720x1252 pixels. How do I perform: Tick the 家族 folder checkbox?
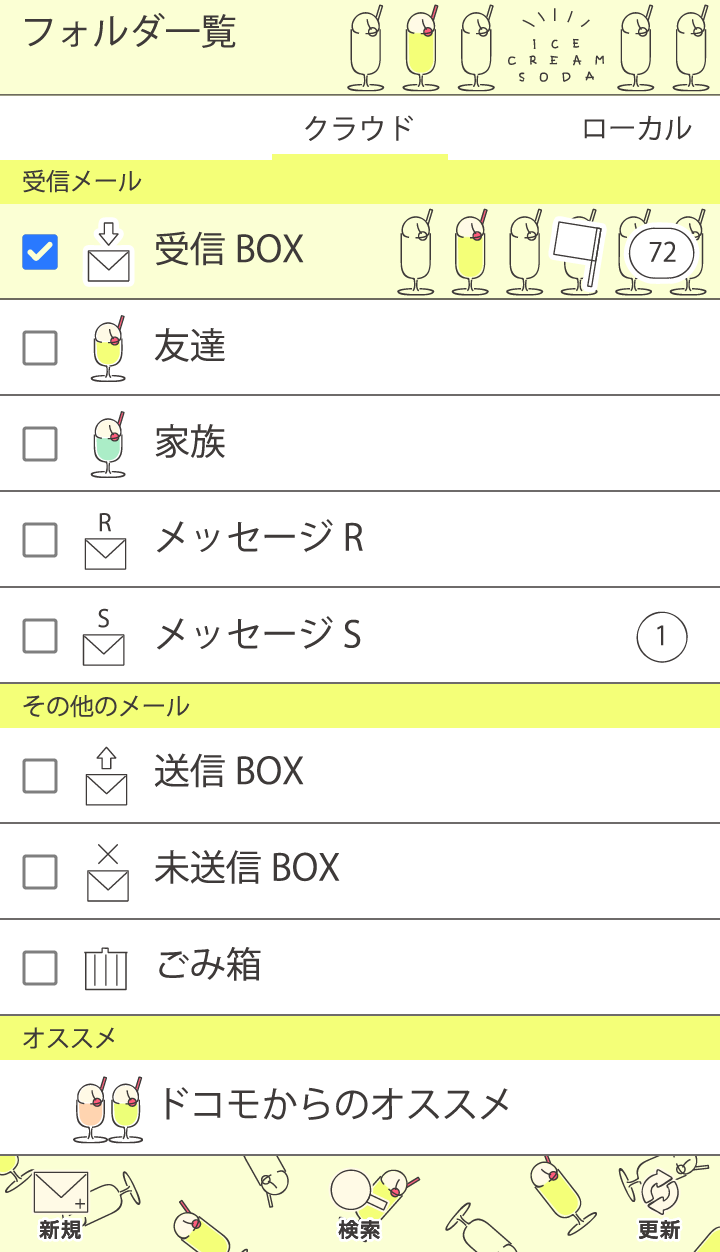point(40,444)
